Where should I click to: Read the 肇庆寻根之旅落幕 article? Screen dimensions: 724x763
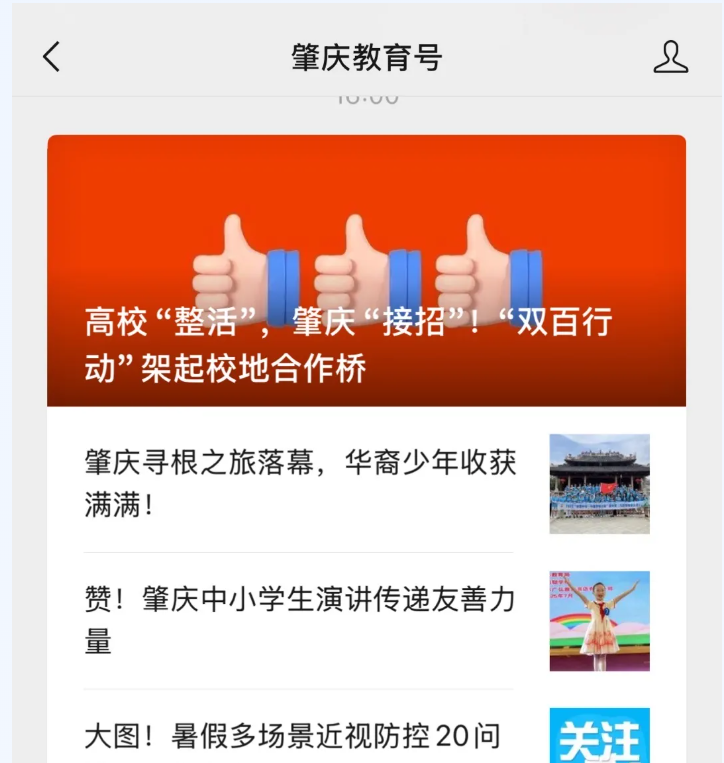(300, 483)
